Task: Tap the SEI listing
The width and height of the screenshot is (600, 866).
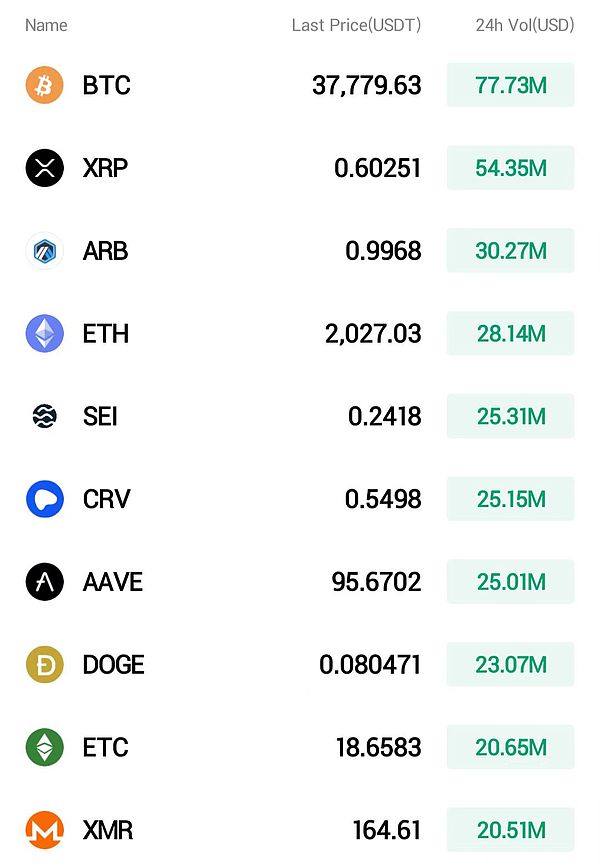Action: (100, 416)
